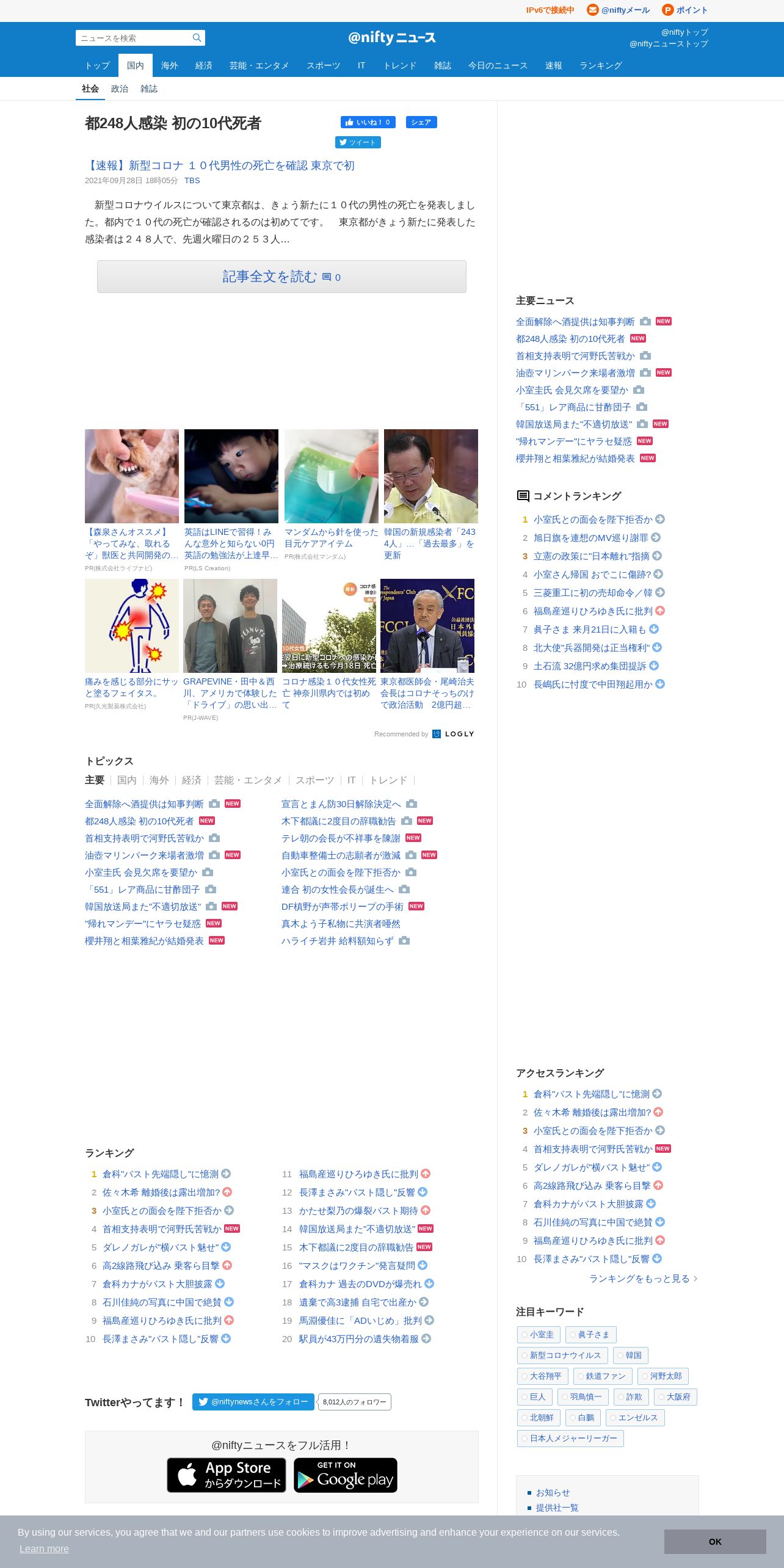The width and height of the screenshot is (784, 1568).
Task: Switch topics to スポーツ
Action: 315,780
